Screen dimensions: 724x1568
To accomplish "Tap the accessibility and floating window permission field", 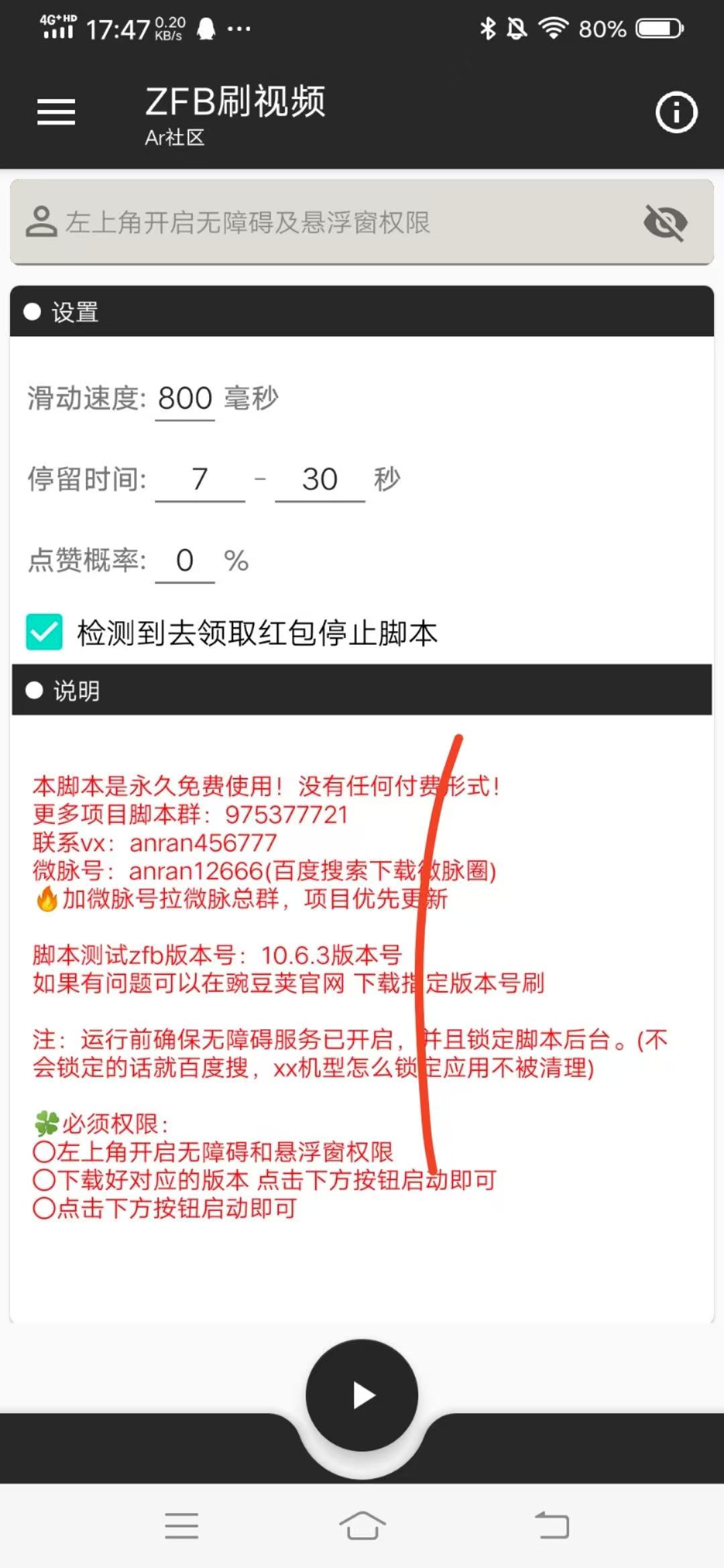I will click(x=322, y=222).
